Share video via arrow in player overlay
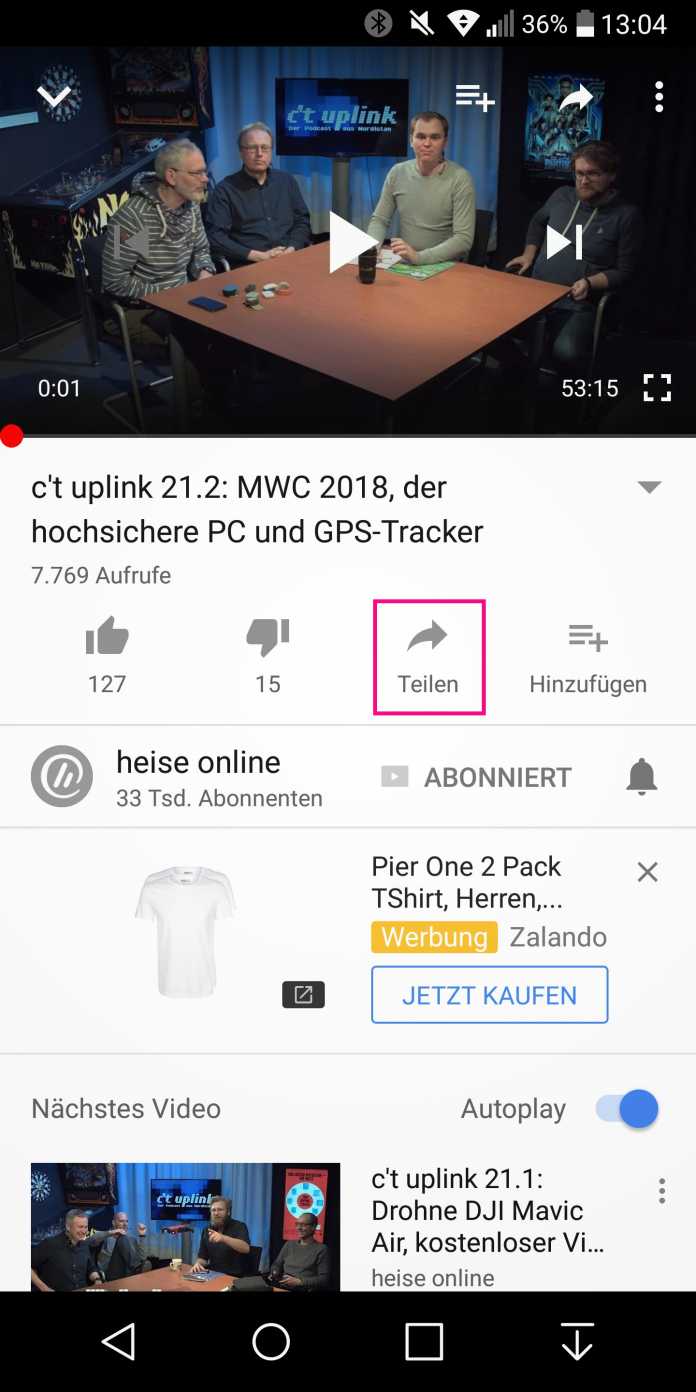The width and height of the screenshot is (696, 1392). coord(576,97)
